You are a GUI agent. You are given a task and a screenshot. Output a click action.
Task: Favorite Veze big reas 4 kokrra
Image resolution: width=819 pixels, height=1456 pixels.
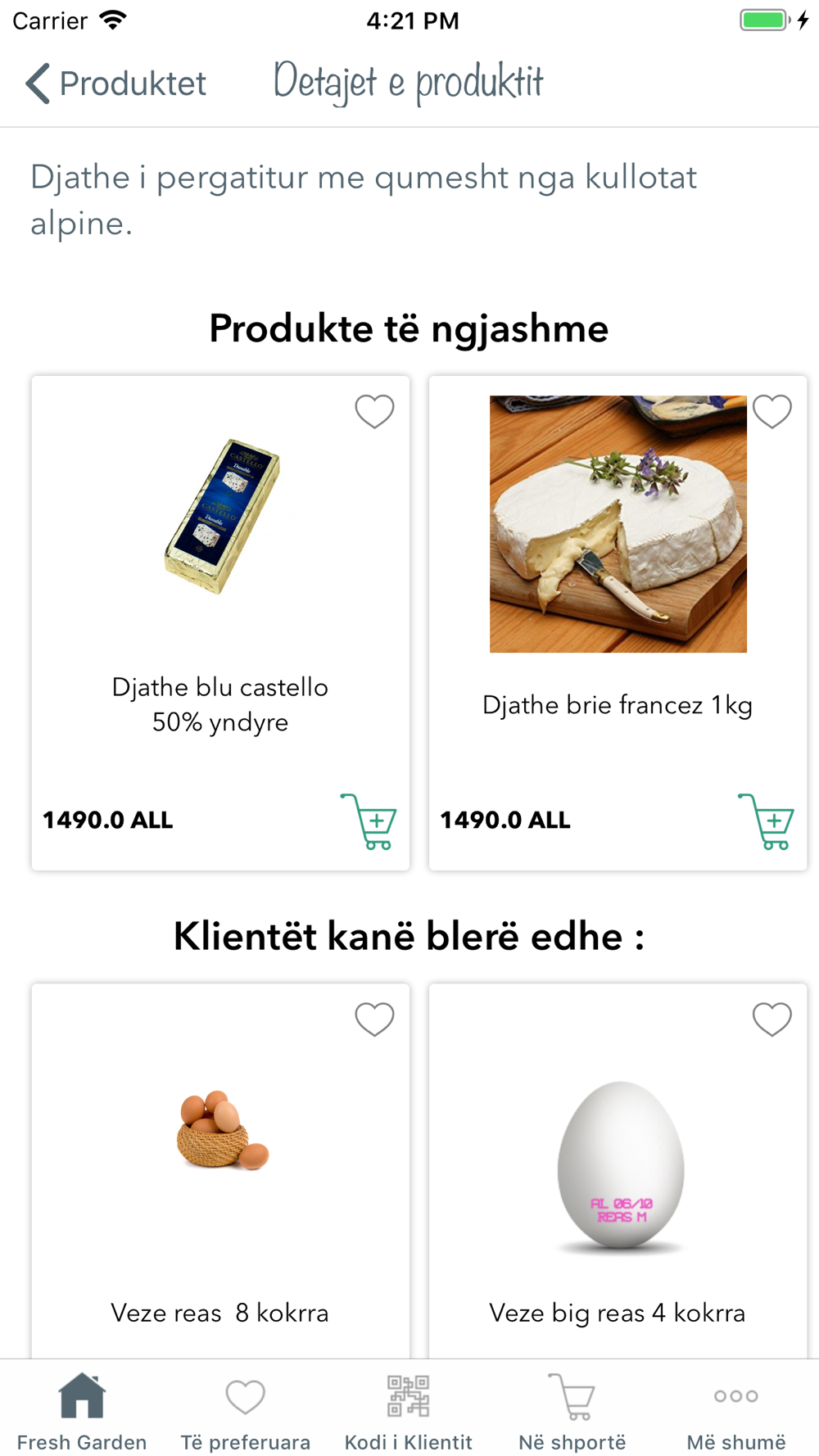[771, 1020]
